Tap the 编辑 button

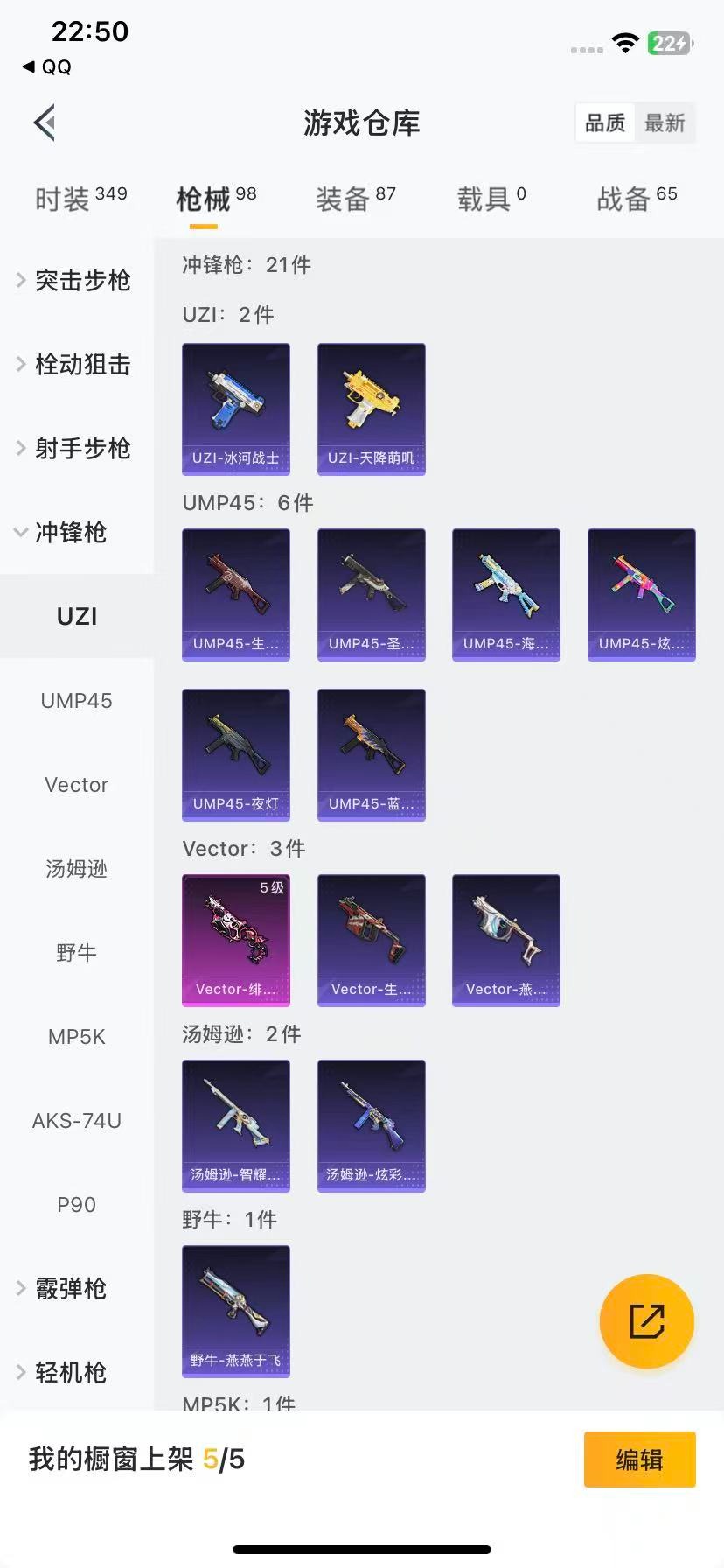(639, 1459)
